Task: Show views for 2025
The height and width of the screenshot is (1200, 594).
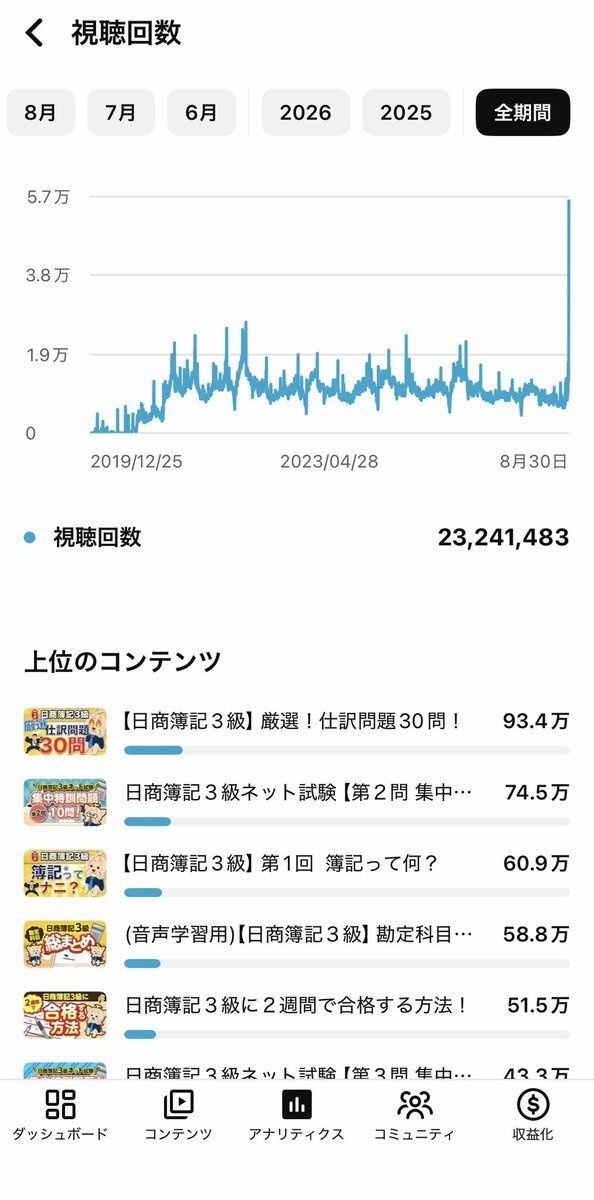Action: click(x=406, y=112)
